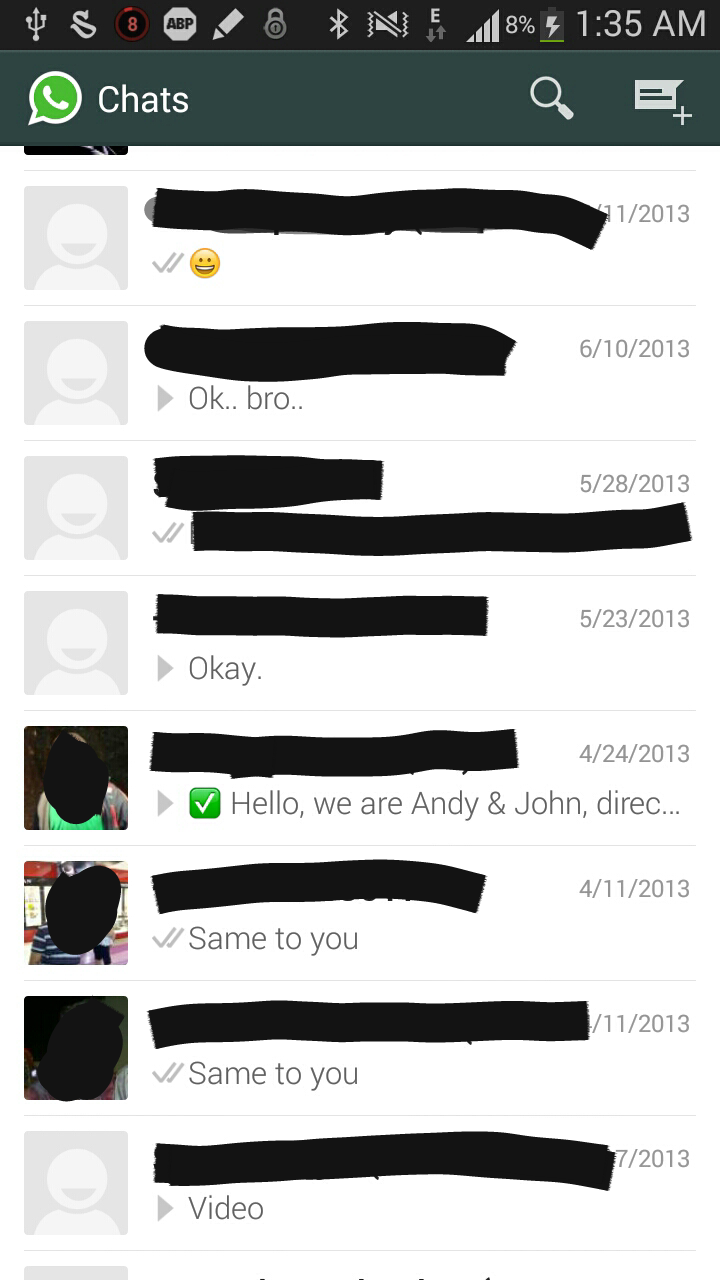This screenshot has height=1280, width=720.
Task: Open the chat with the smiley emoji
Action: (360, 238)
